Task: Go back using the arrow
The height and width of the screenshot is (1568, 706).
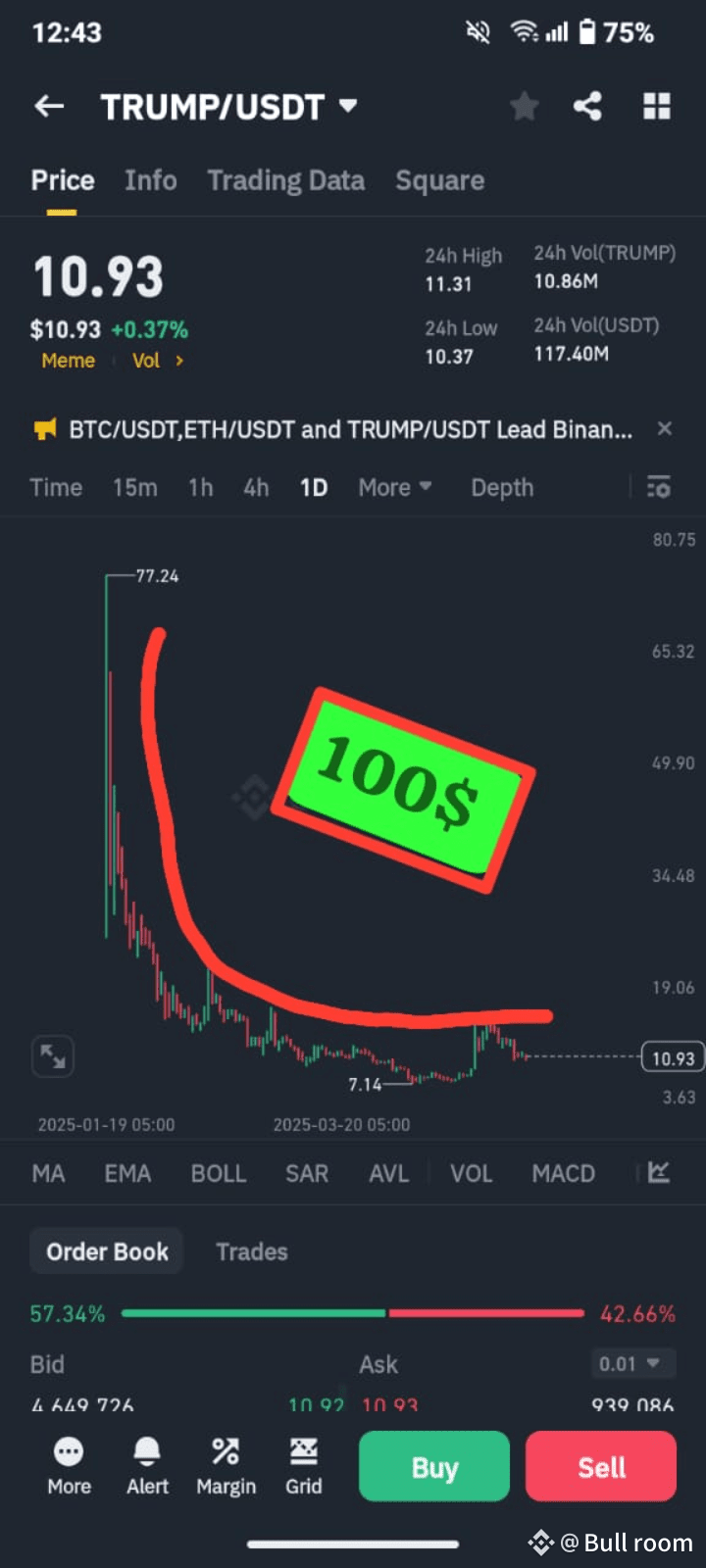Action: pyautogui.click(x=49, y=106)
